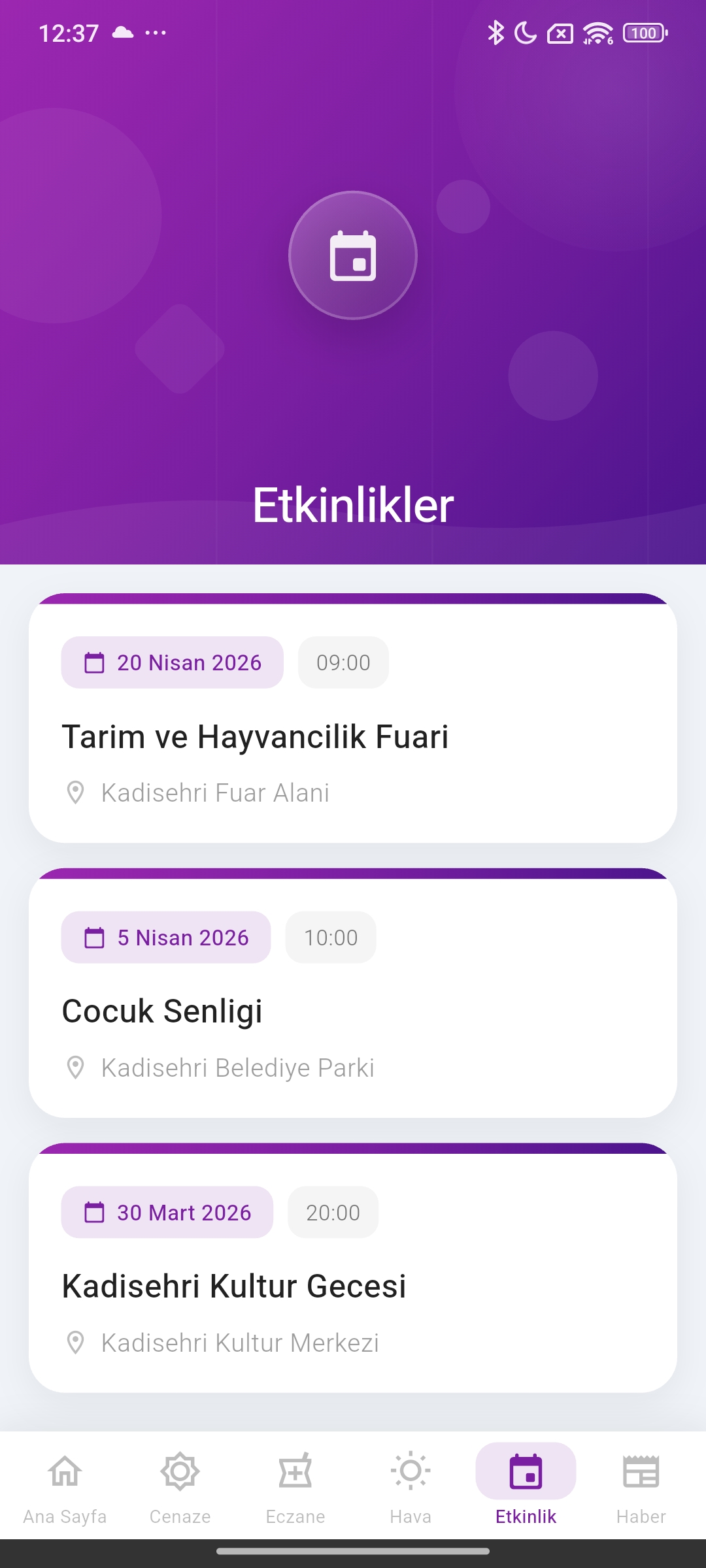Viewport: 706px width, 1568px height.
Task: Tap the large calendar icon in the header
Action: coord(353,256)
